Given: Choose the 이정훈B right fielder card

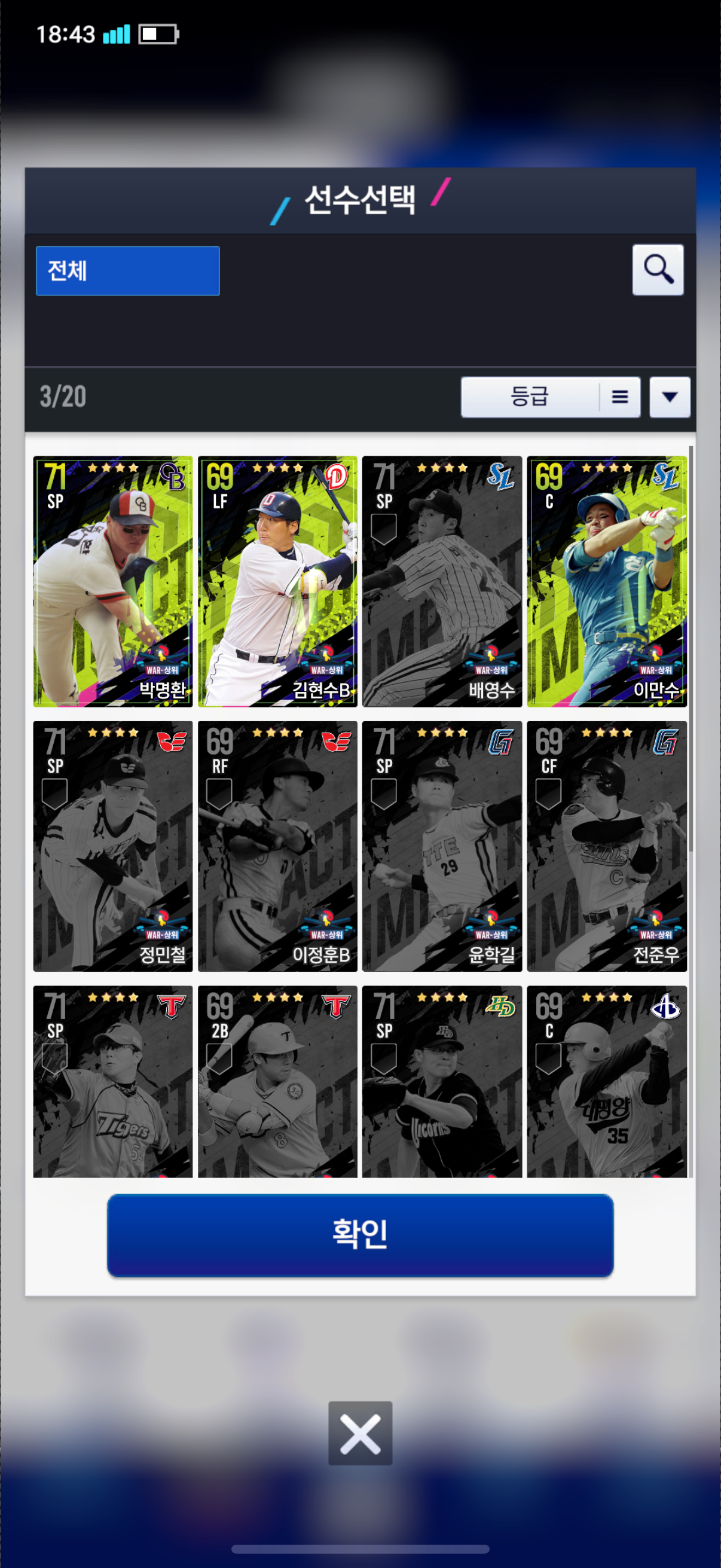Looking at the screenshot, I should (x=277, y=846).
